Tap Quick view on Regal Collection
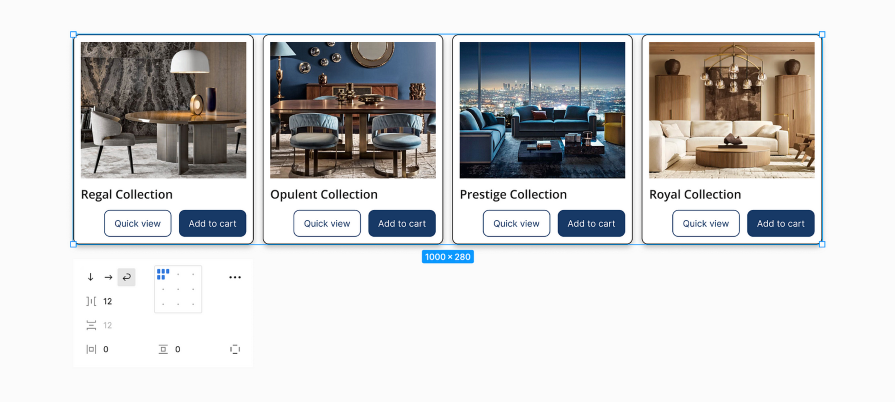 point(138,223)
